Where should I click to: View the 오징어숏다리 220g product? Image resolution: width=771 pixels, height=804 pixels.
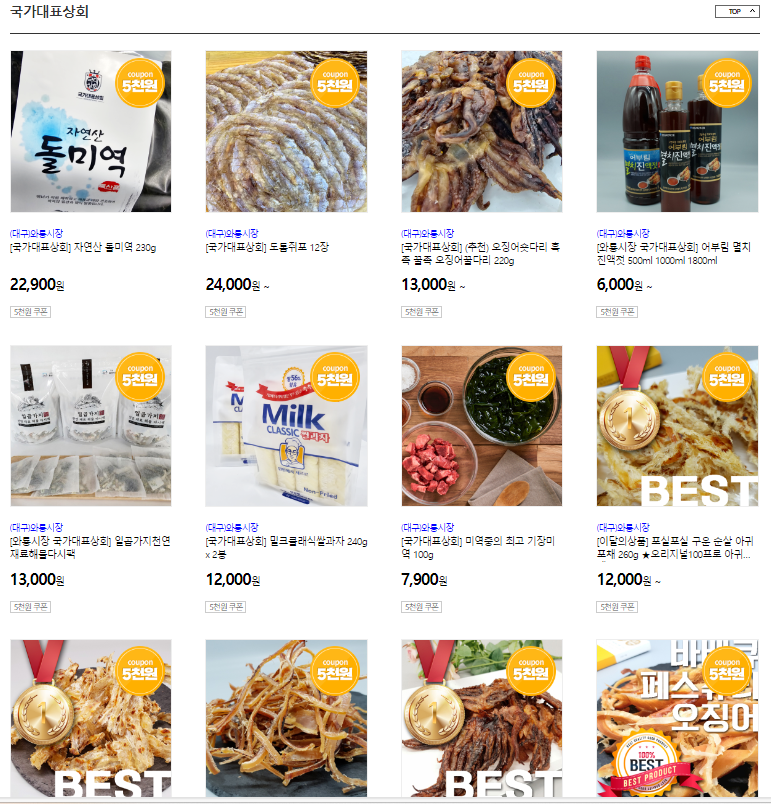pos(481,131)
